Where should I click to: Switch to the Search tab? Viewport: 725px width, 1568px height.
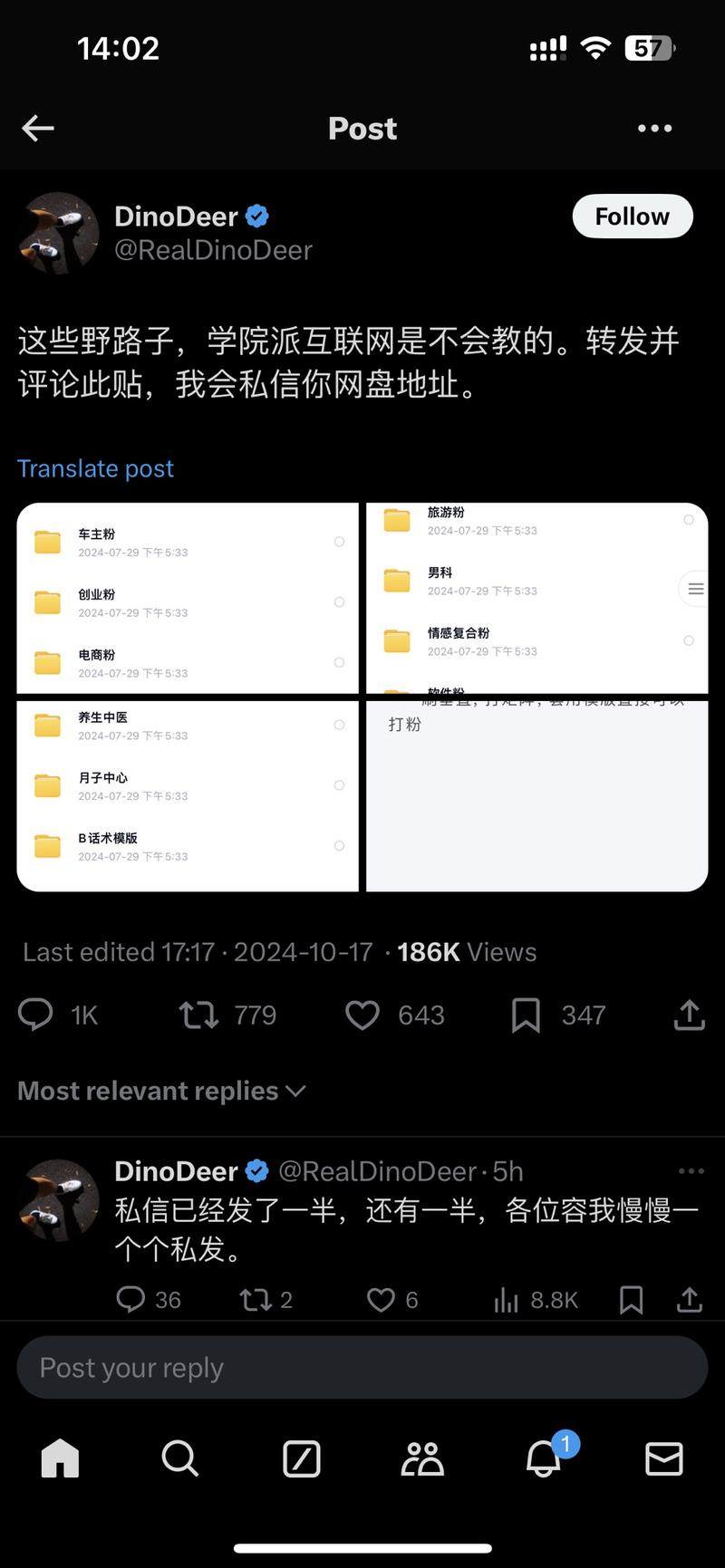click(179, 1458)
